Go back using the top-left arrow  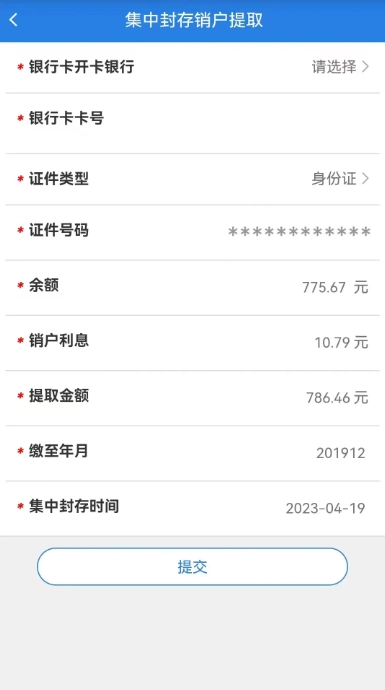14,20
